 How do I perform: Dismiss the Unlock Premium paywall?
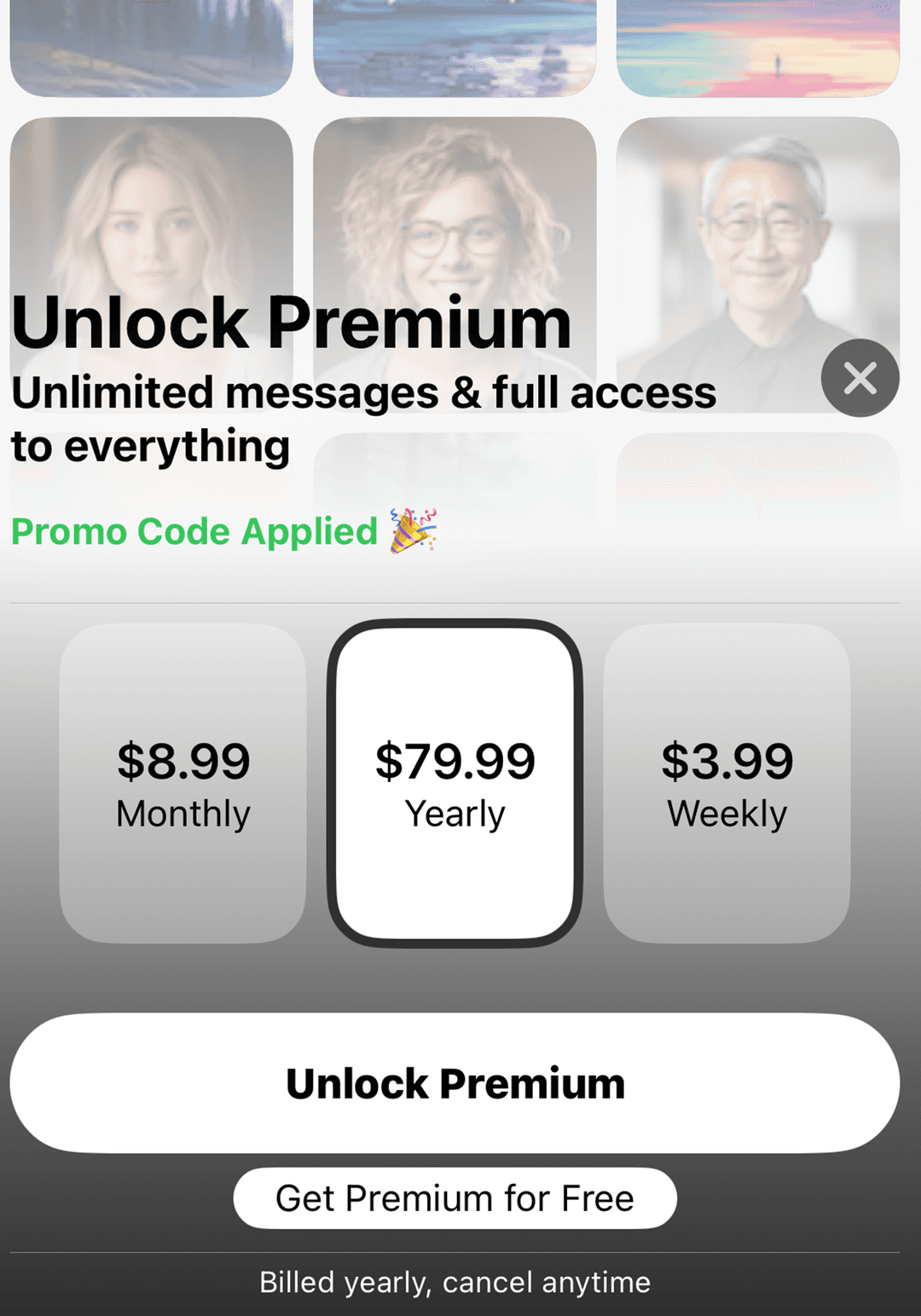(x=860, y=378)
